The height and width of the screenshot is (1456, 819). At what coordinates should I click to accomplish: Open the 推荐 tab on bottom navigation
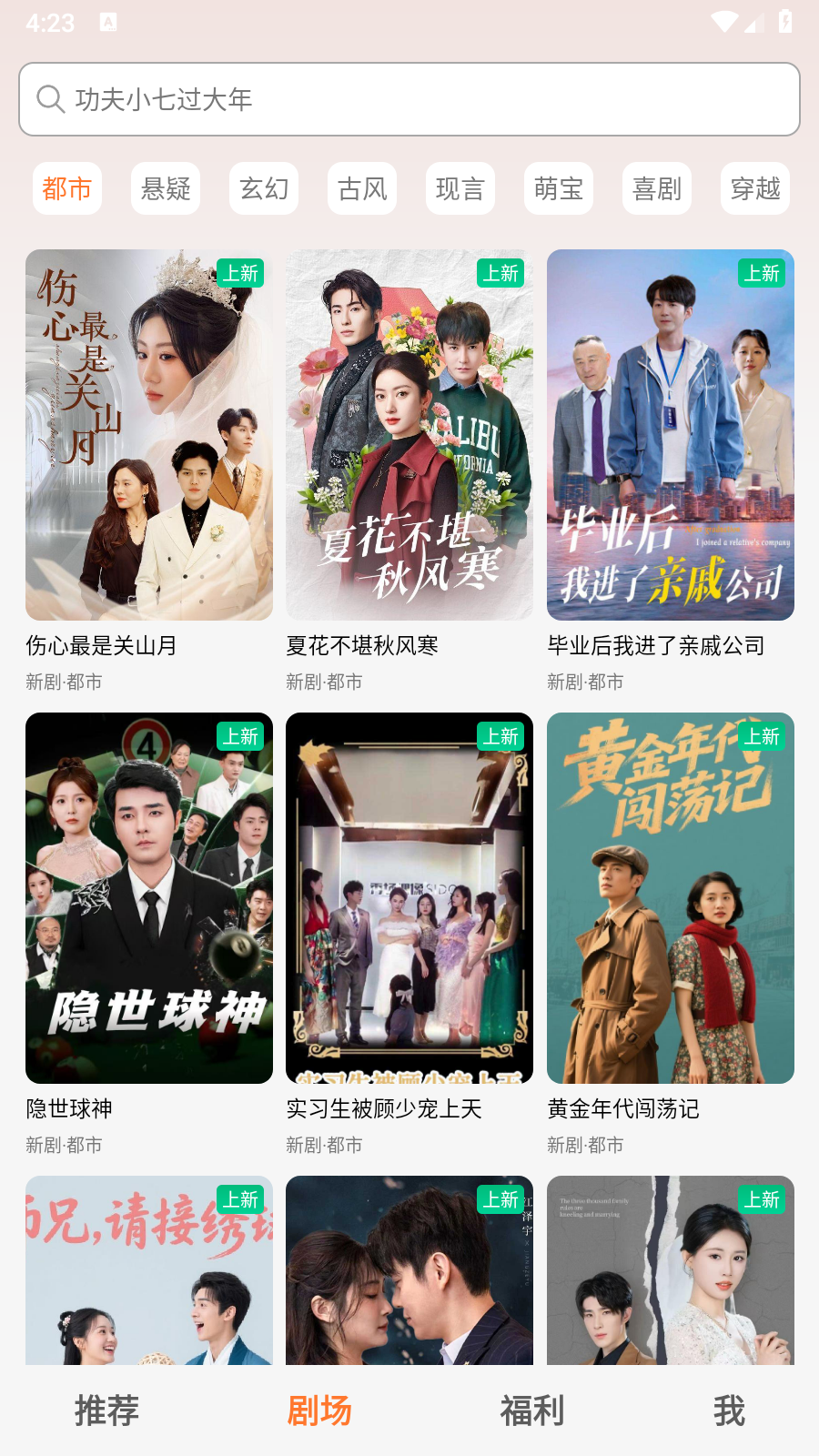(106, 1411)
